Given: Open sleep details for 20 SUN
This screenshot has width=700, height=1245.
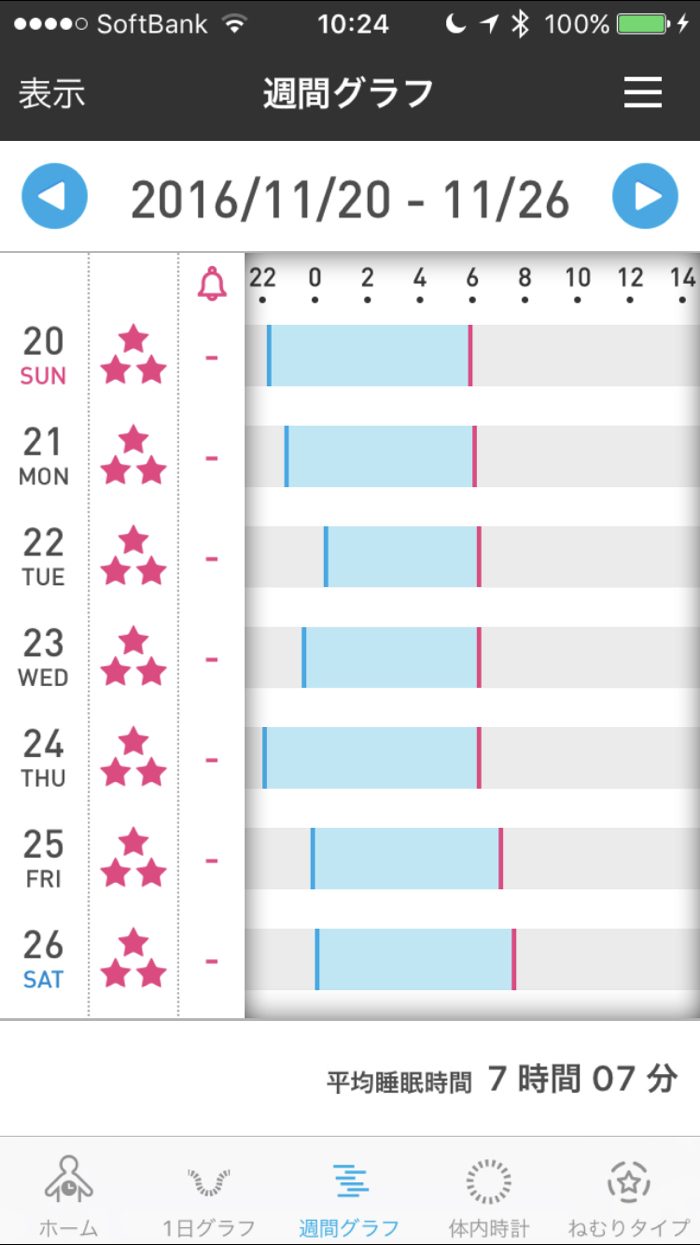Looking at the screenshot, I should [x=370, y=356].
